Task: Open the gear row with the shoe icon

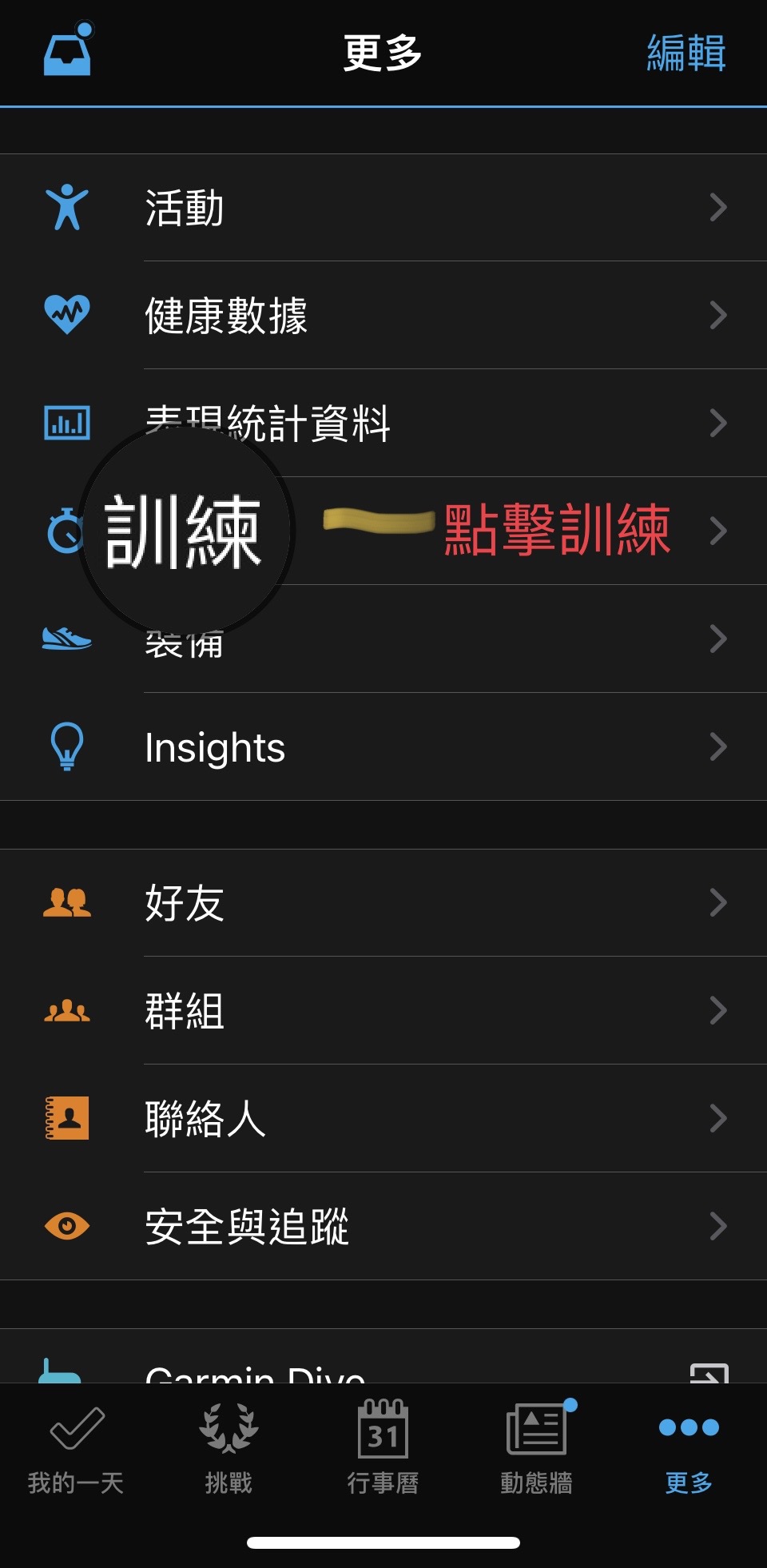Action: click(x=383, y=639)
